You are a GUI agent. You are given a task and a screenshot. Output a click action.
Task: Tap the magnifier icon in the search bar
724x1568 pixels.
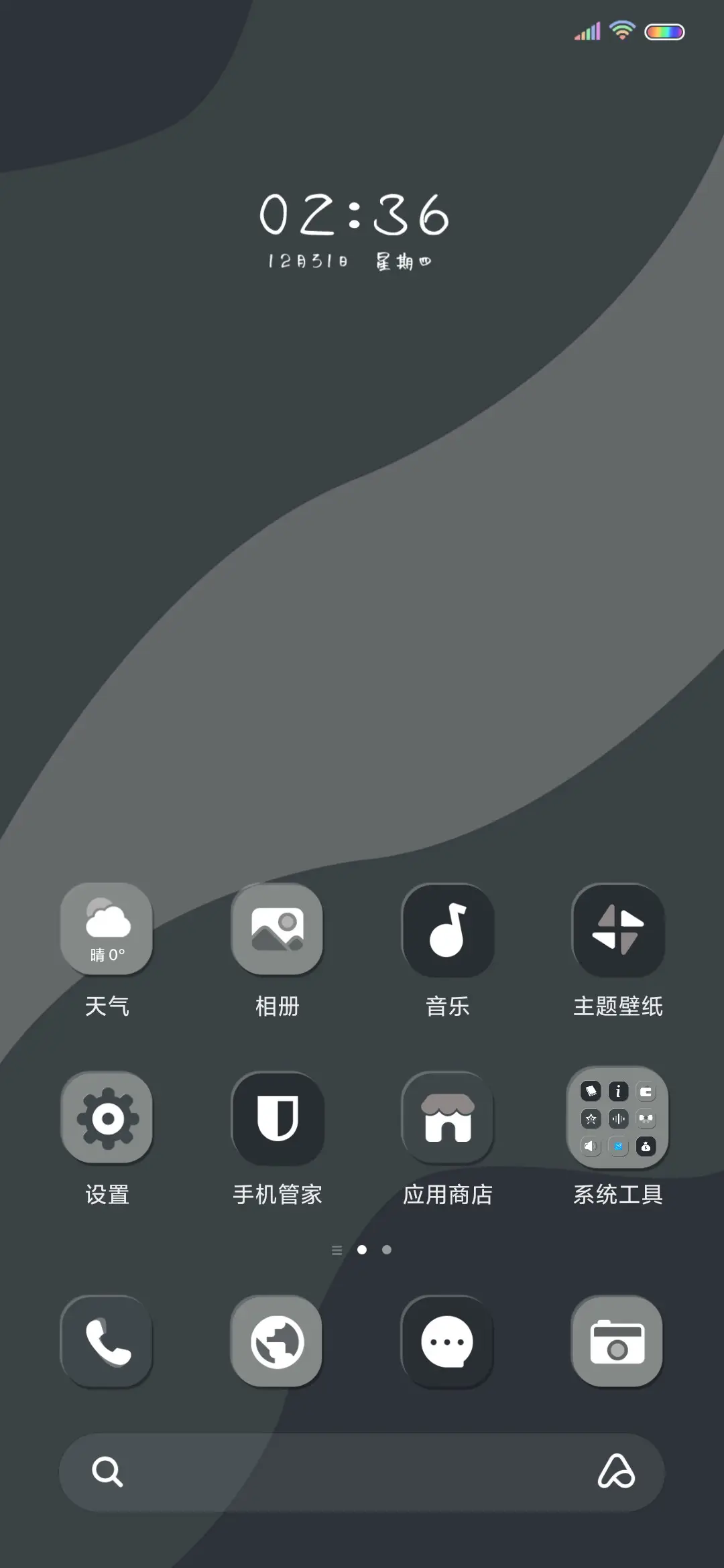click(x=107, y=1473)
